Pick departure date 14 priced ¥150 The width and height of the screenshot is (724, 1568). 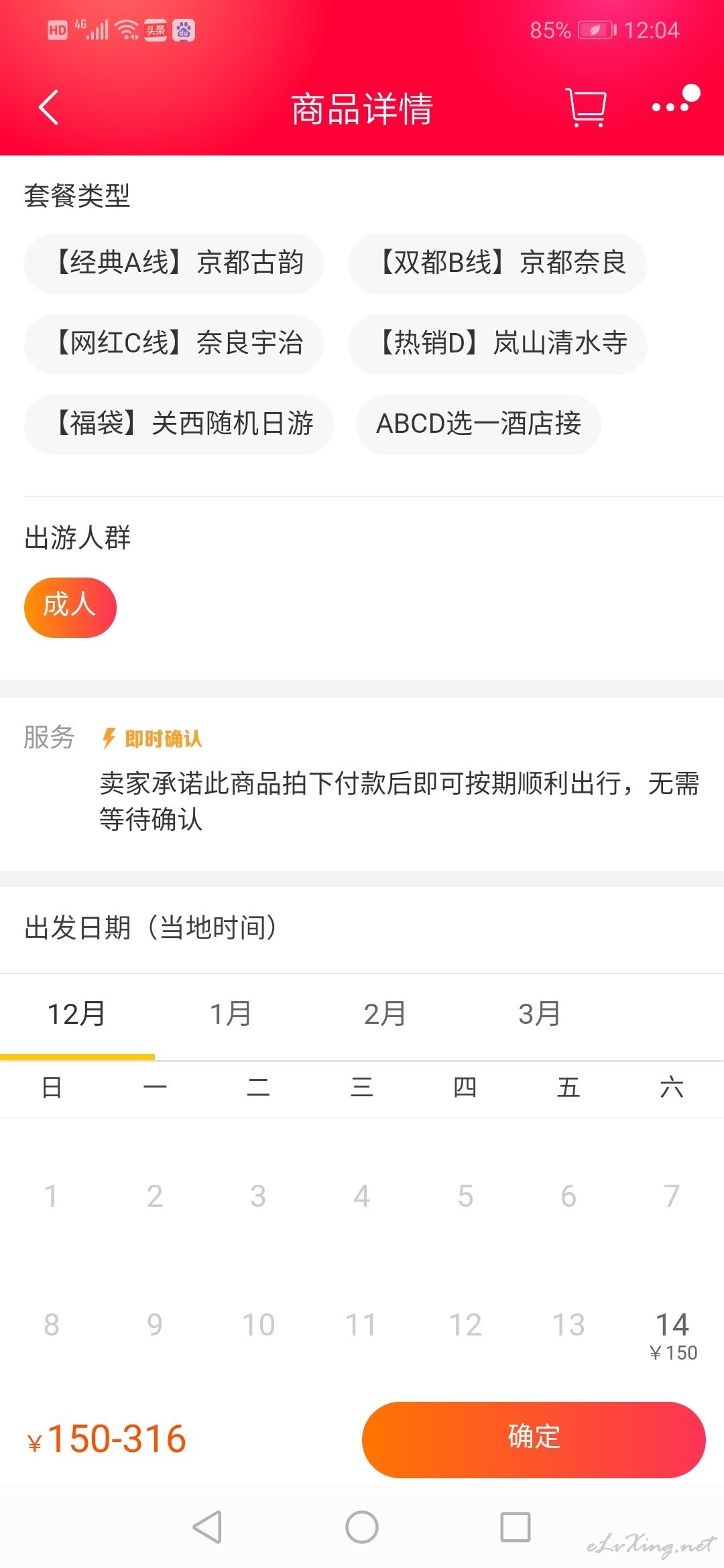click(672, 1335)
